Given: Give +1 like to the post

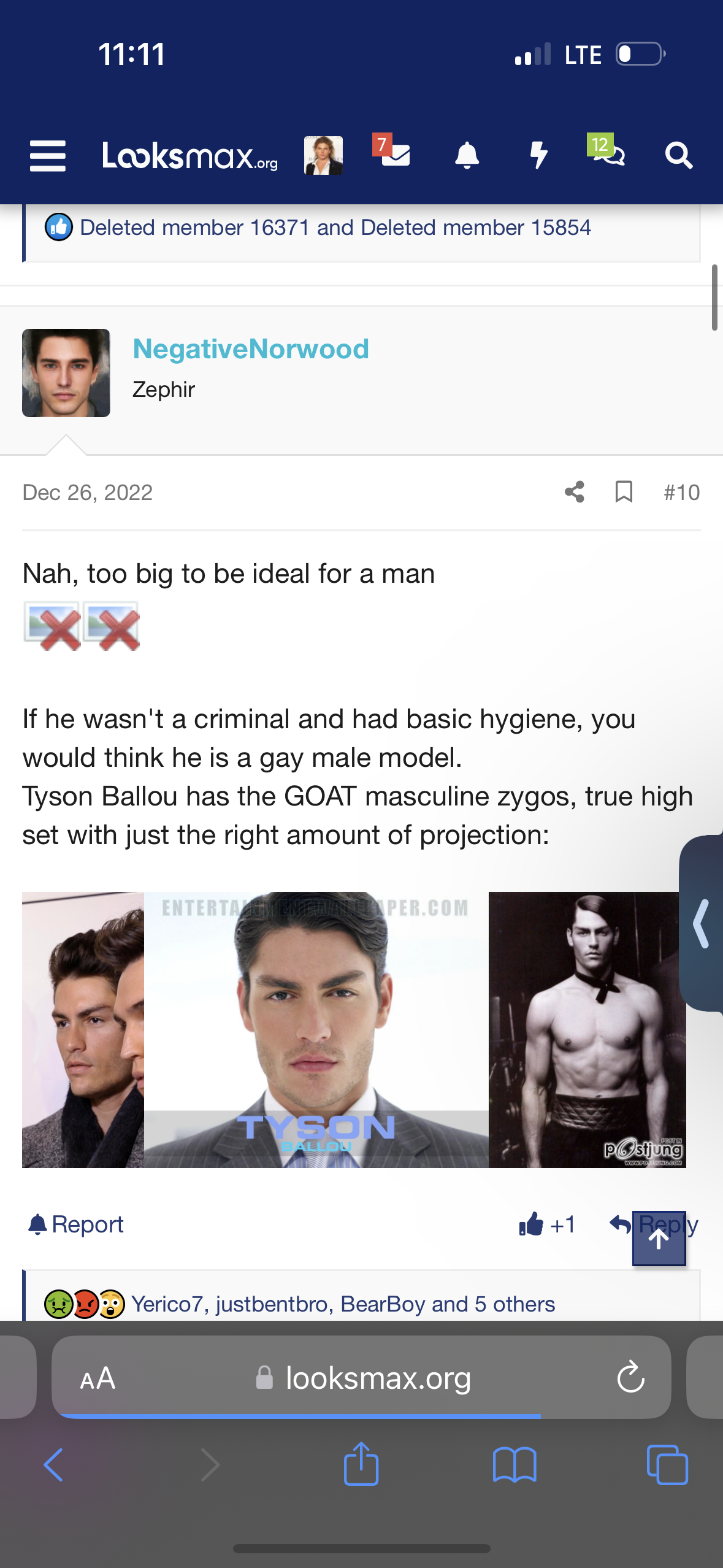Looking at the screenshot, I should coord(547,1224).
